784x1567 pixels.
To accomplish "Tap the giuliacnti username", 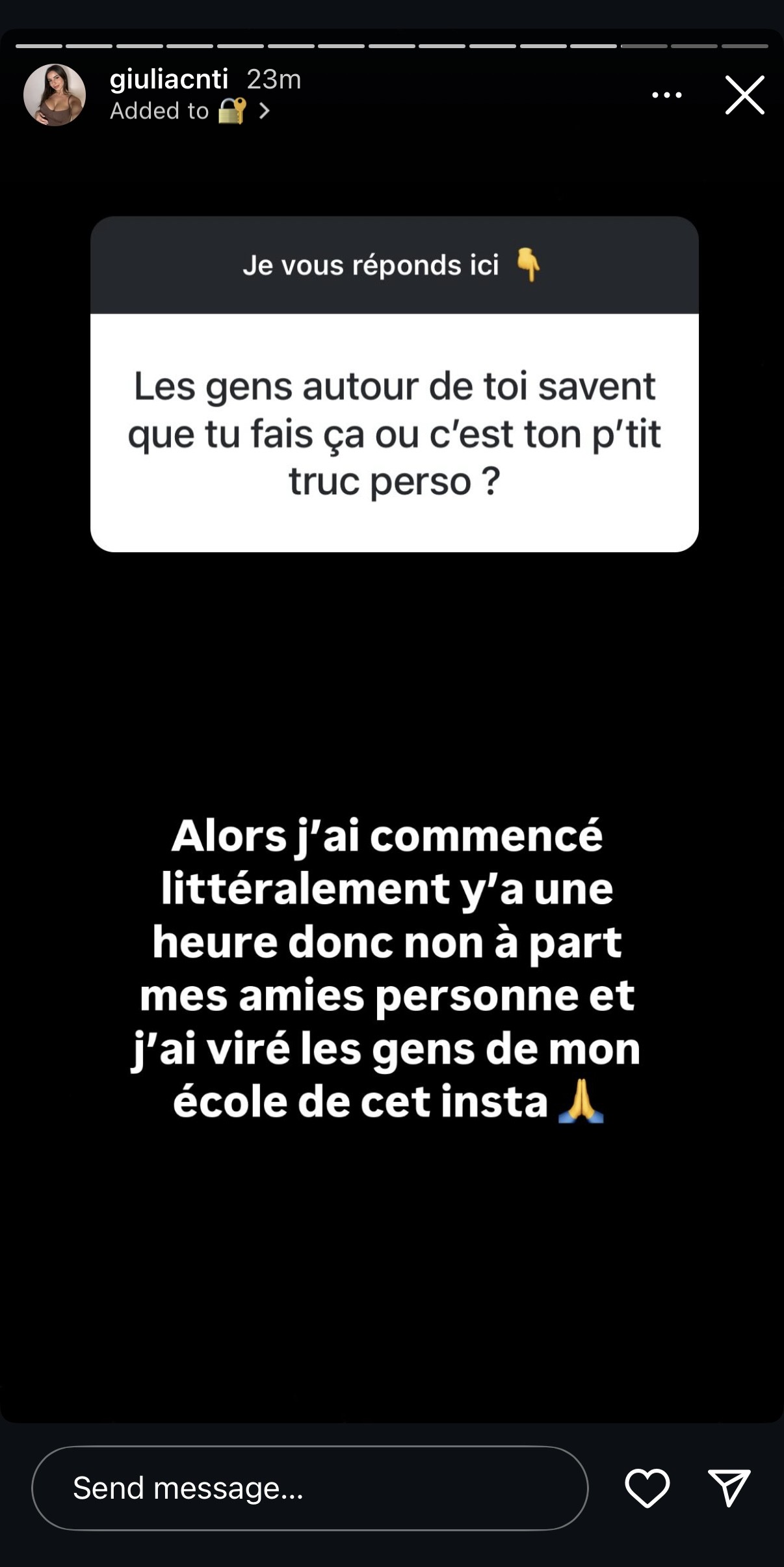I will coord(169,79).
